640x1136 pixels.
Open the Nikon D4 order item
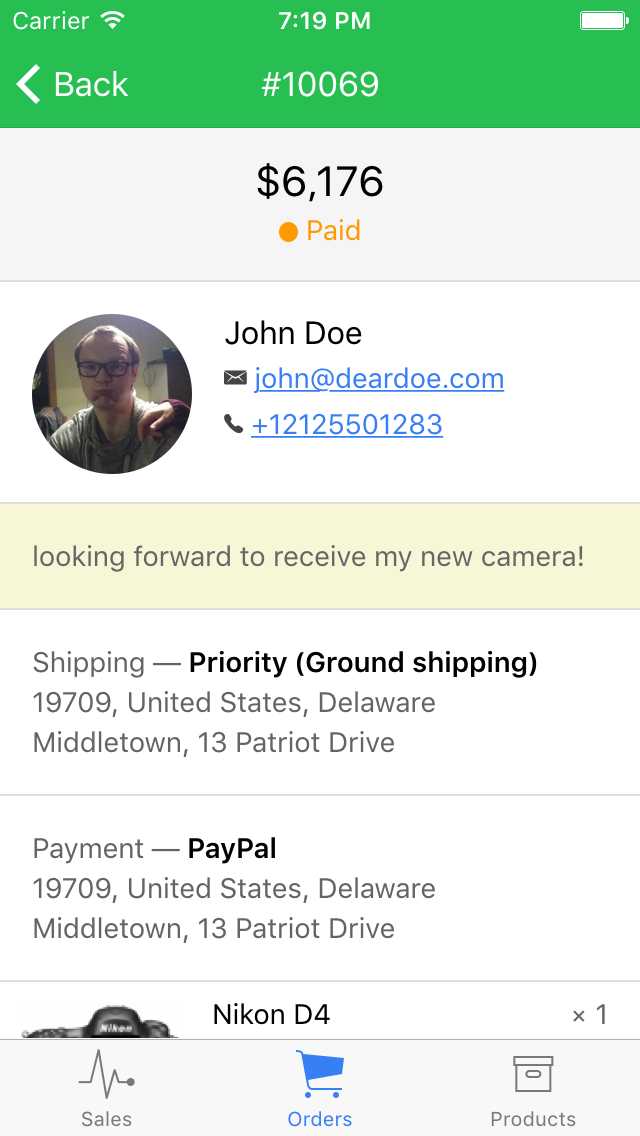[x=320, y=1011]
